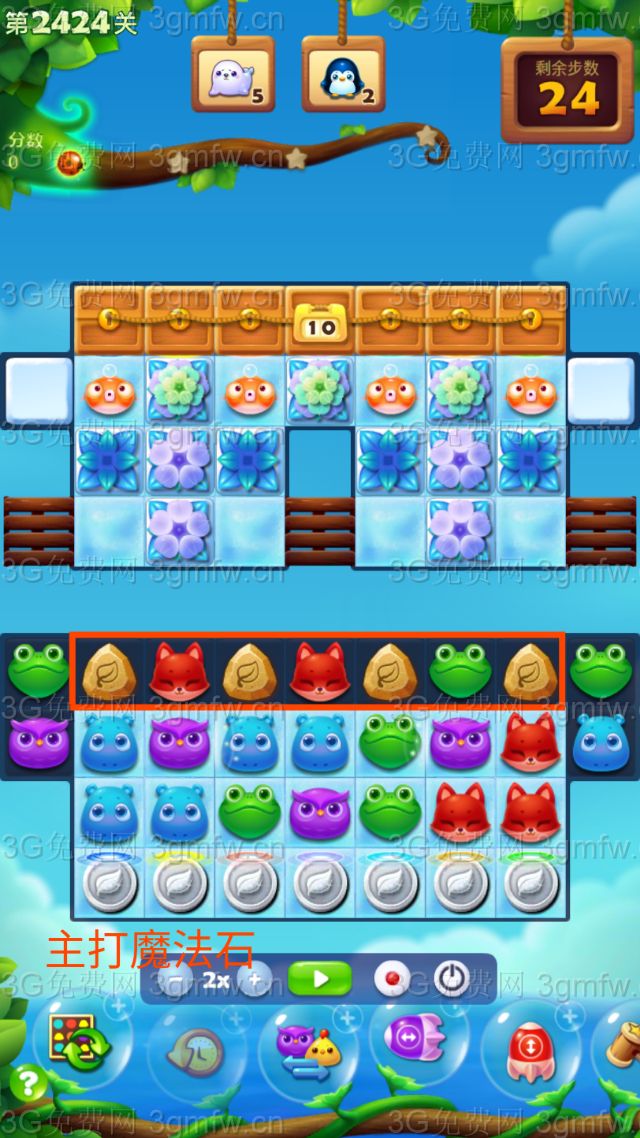
Task: Increase the 2x playback speed
Action: (256, 979)
